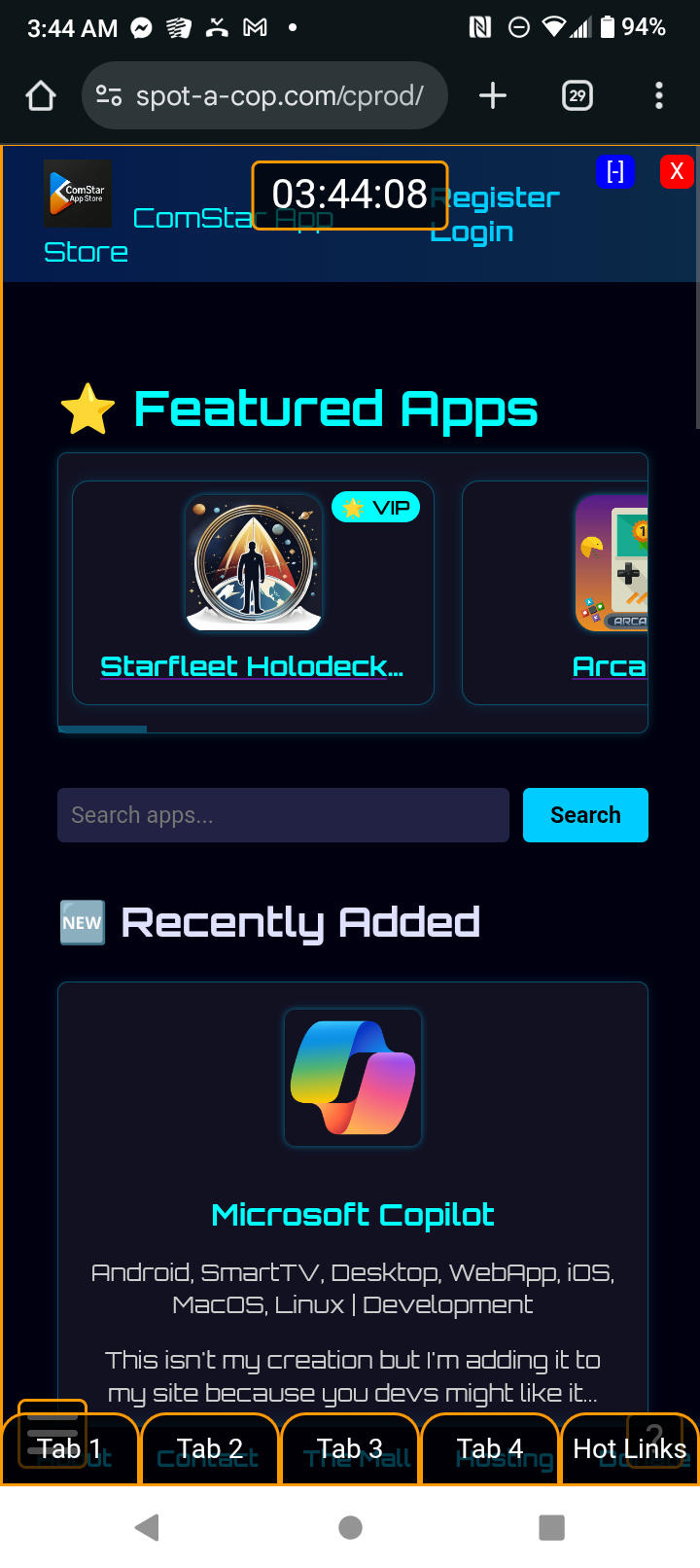Open the tab switcher showing 29 tabs
This screenshot has width=700, height=1568.
click(577, 95)
